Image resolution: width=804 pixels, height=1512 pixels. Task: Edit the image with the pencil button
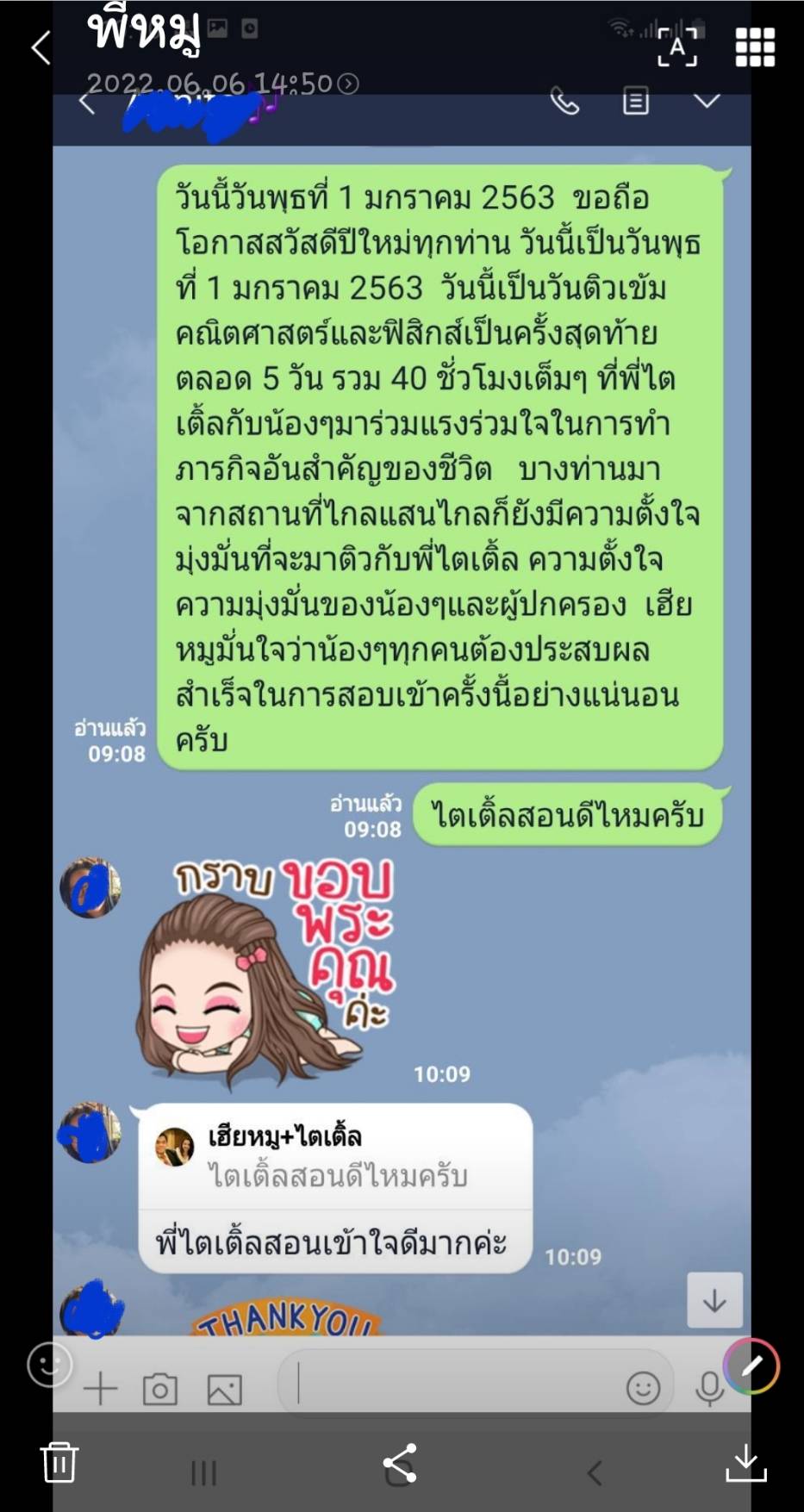tap(751, 1366)
